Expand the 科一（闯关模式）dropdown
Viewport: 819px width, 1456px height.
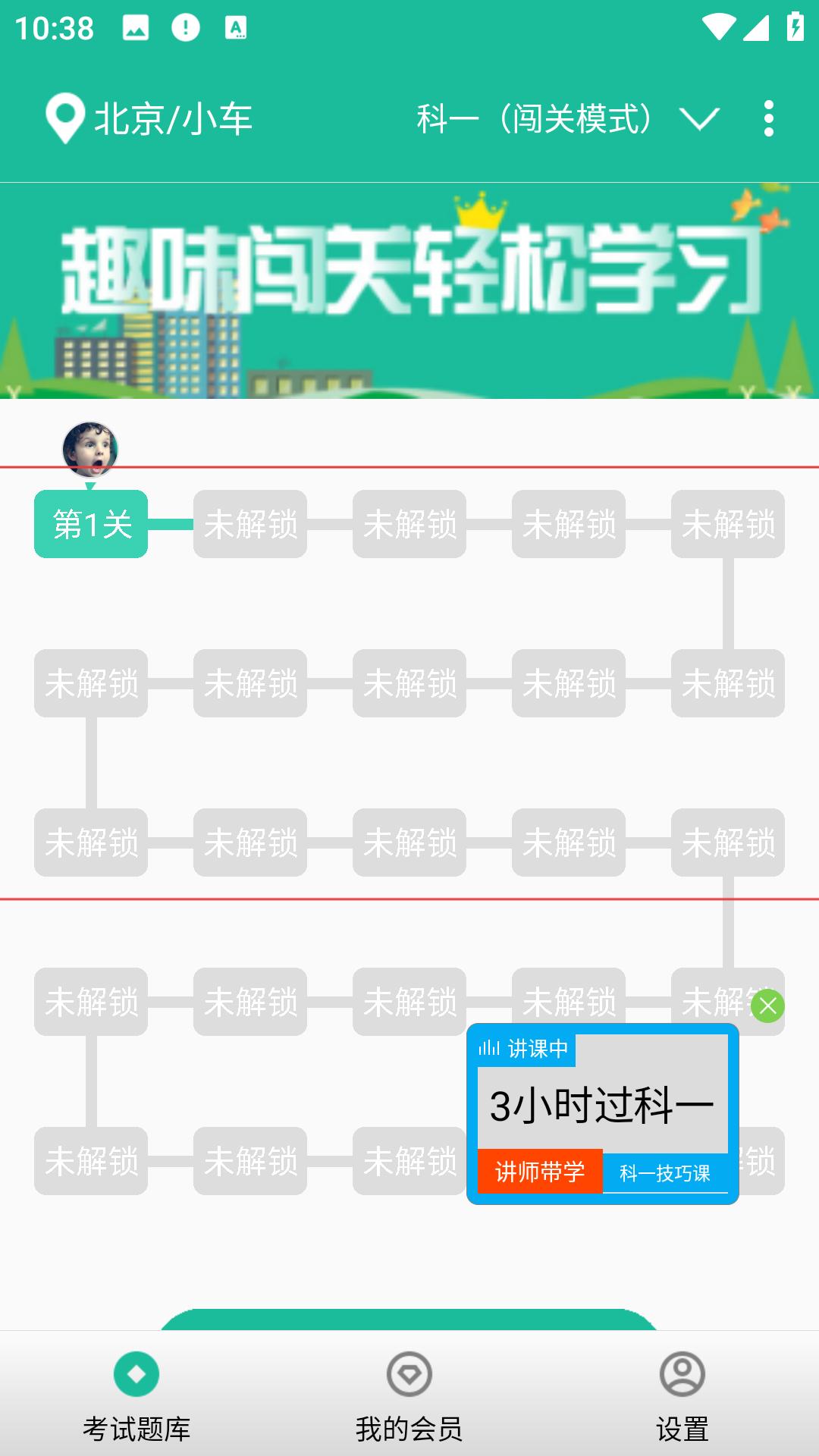(566, 119)
